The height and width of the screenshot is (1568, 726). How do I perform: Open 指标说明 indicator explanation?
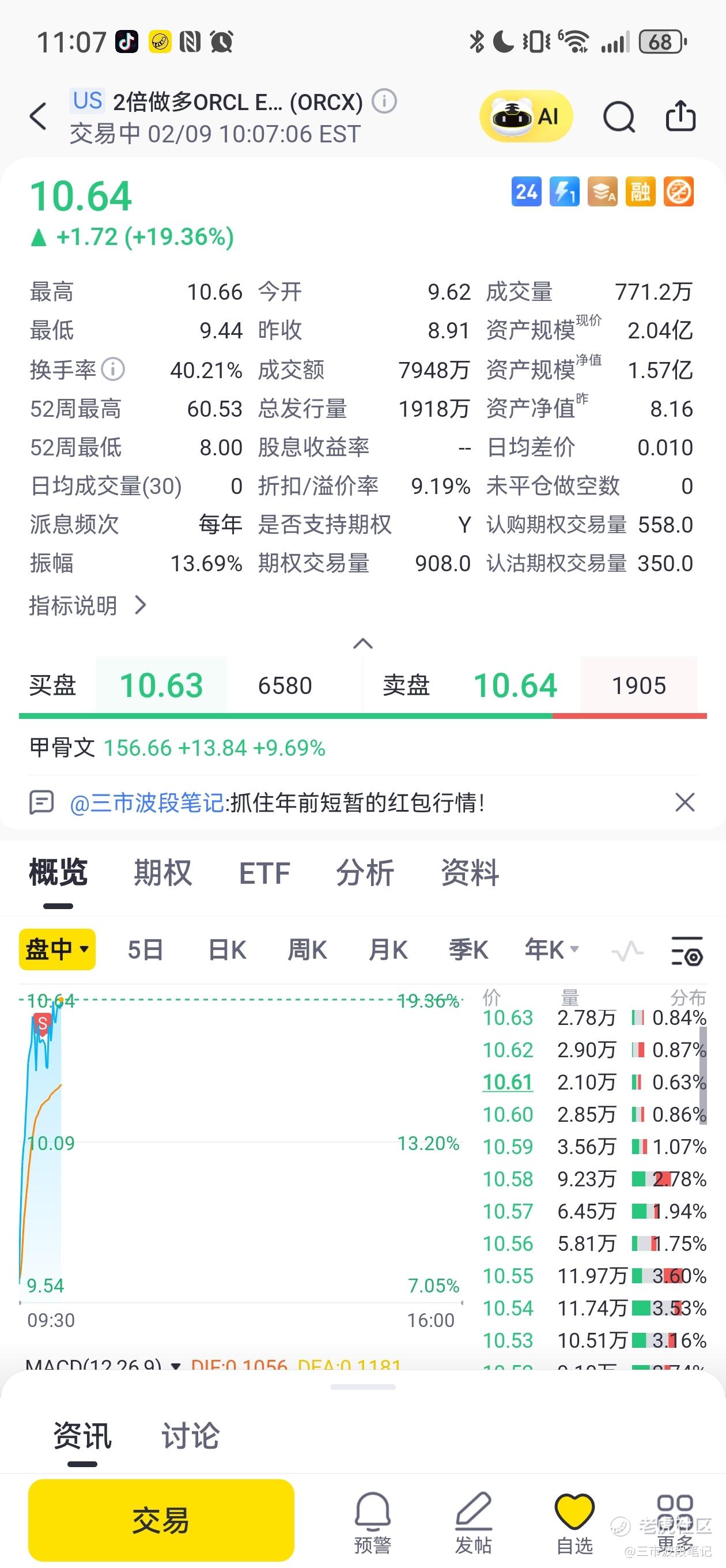(x=88, y=605)
